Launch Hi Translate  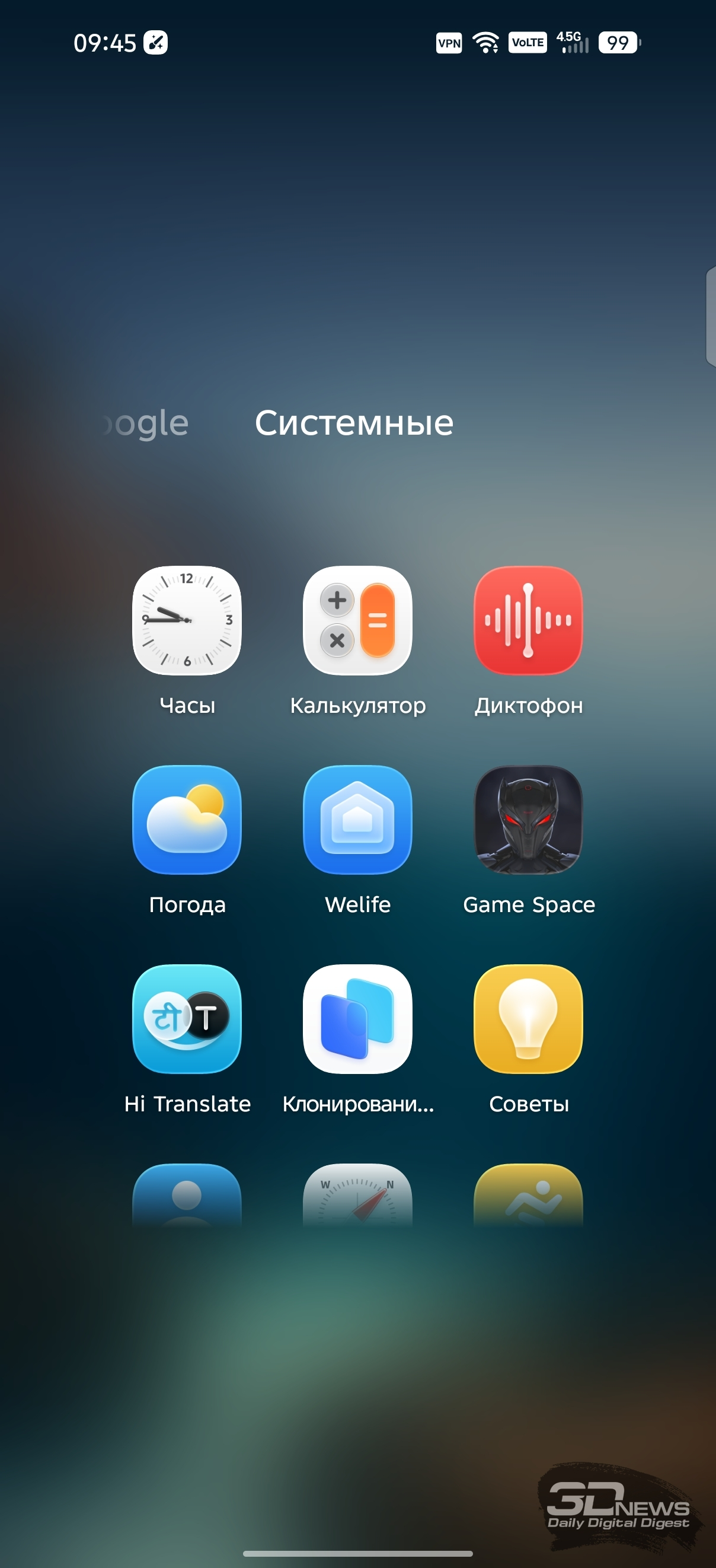[187, 1018]
